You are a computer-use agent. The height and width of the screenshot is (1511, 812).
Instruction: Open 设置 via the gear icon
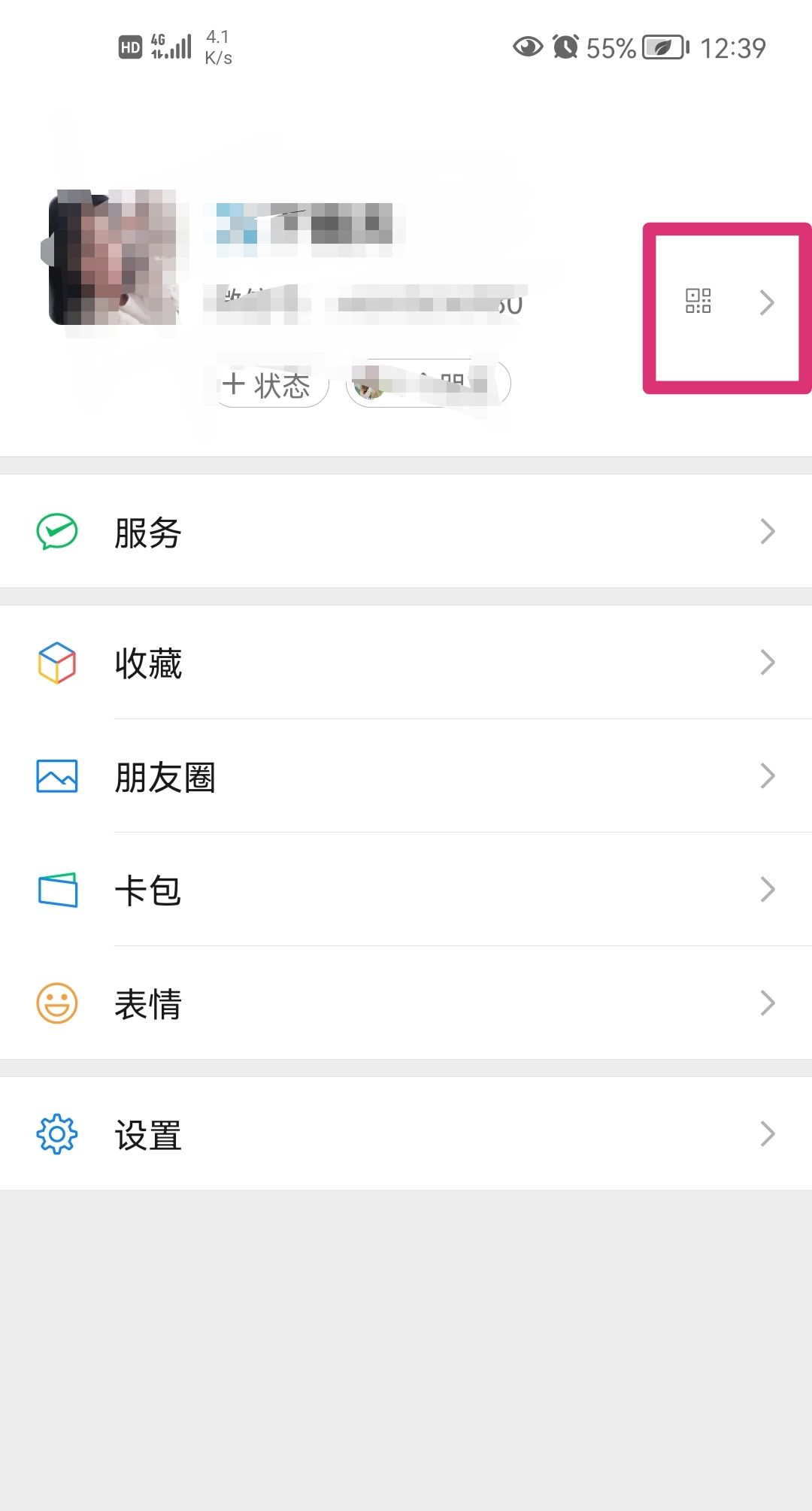(x=56, y=1133)
